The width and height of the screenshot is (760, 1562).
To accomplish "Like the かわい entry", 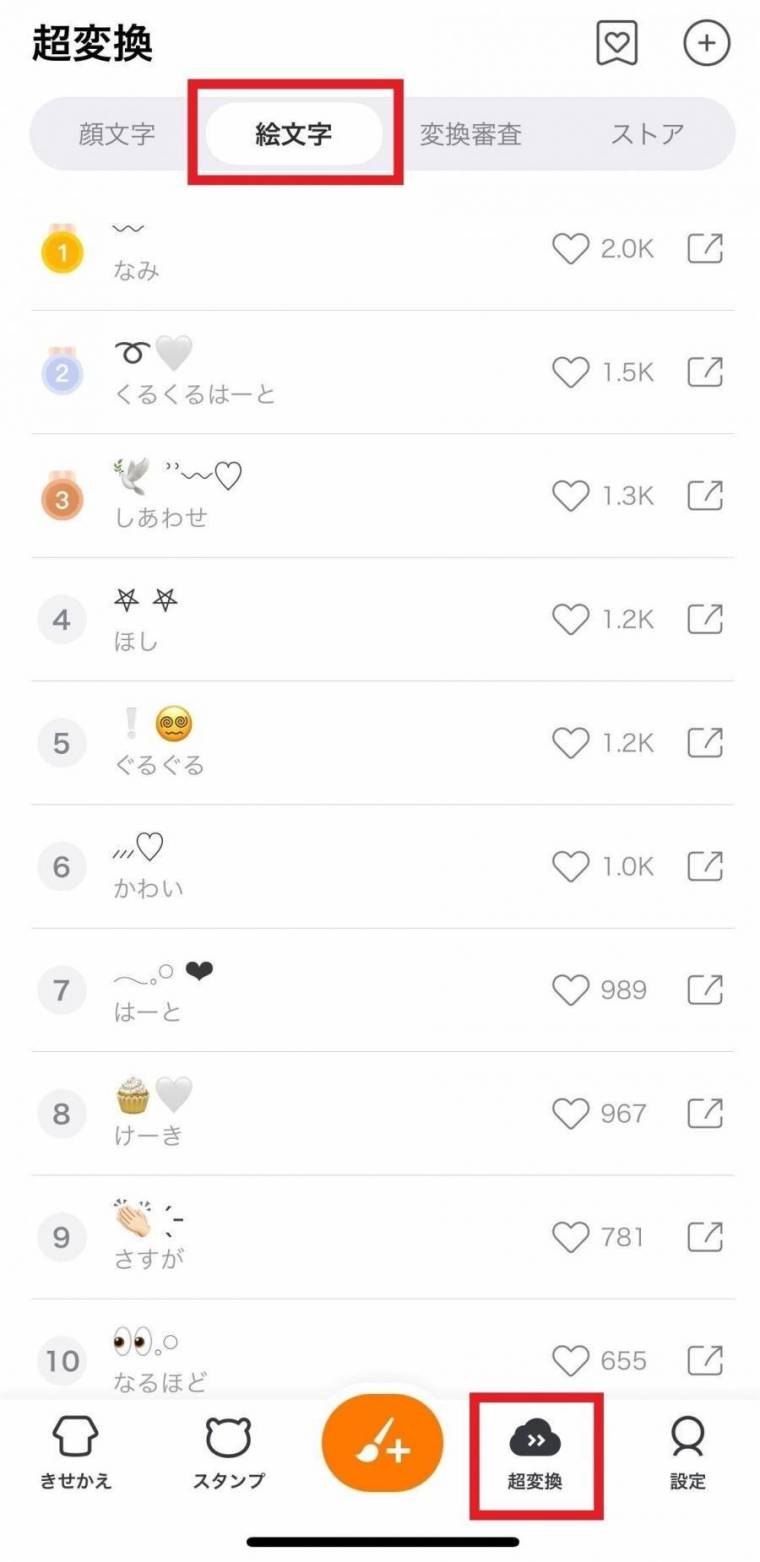I will click(571, 867).
